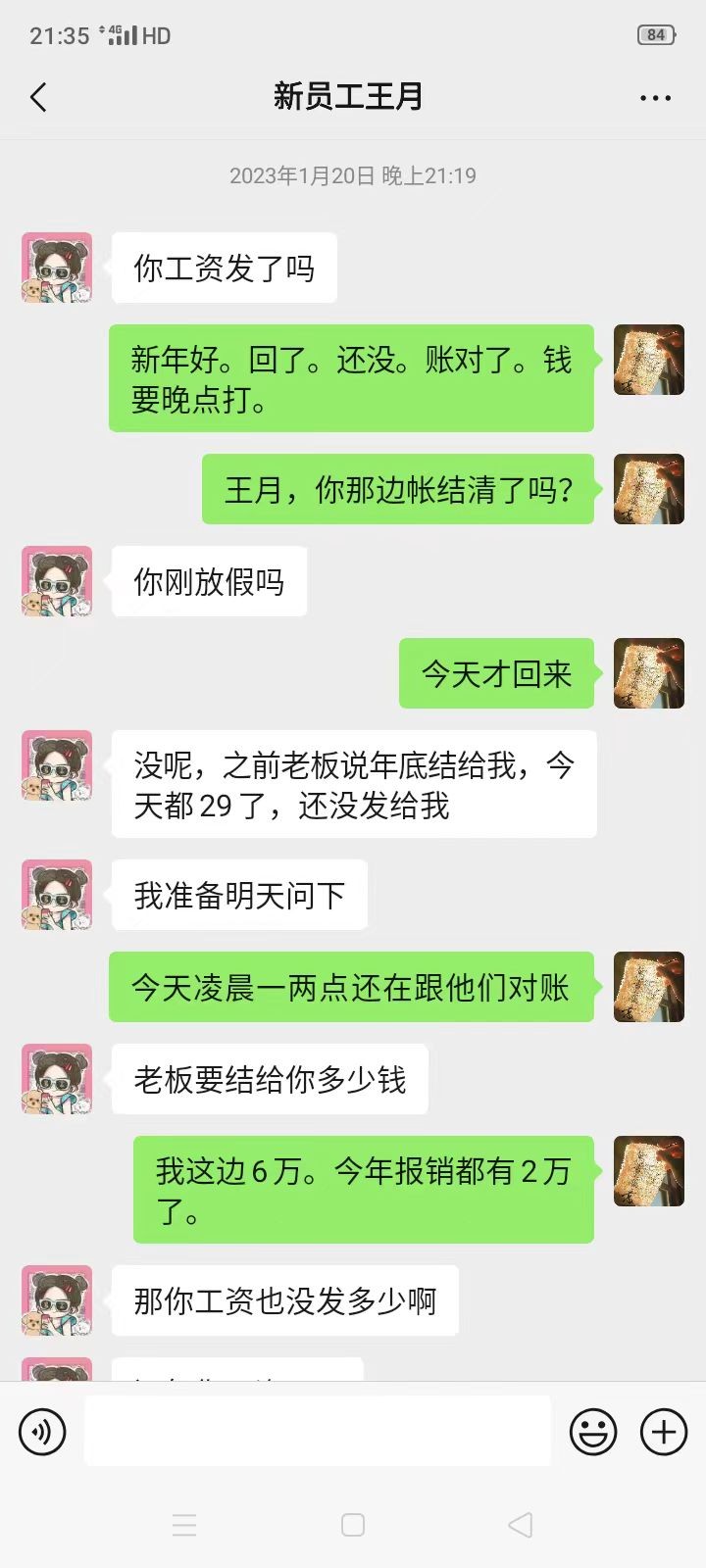Go back from the 新员工王月 chat
The width and height of the screenshot is (706, 1568).
point(39,97)
